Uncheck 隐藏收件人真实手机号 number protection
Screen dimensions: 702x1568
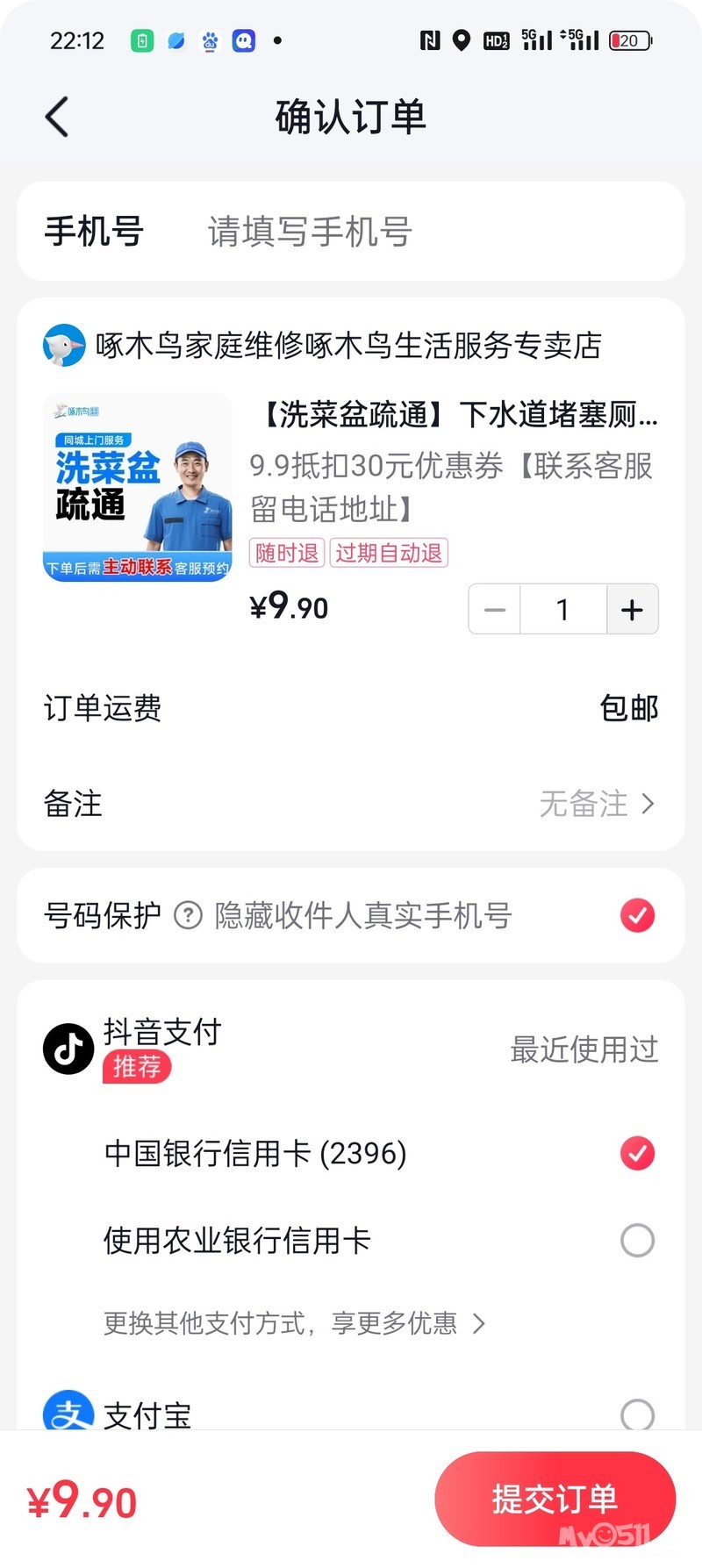(x=637, y=915)
